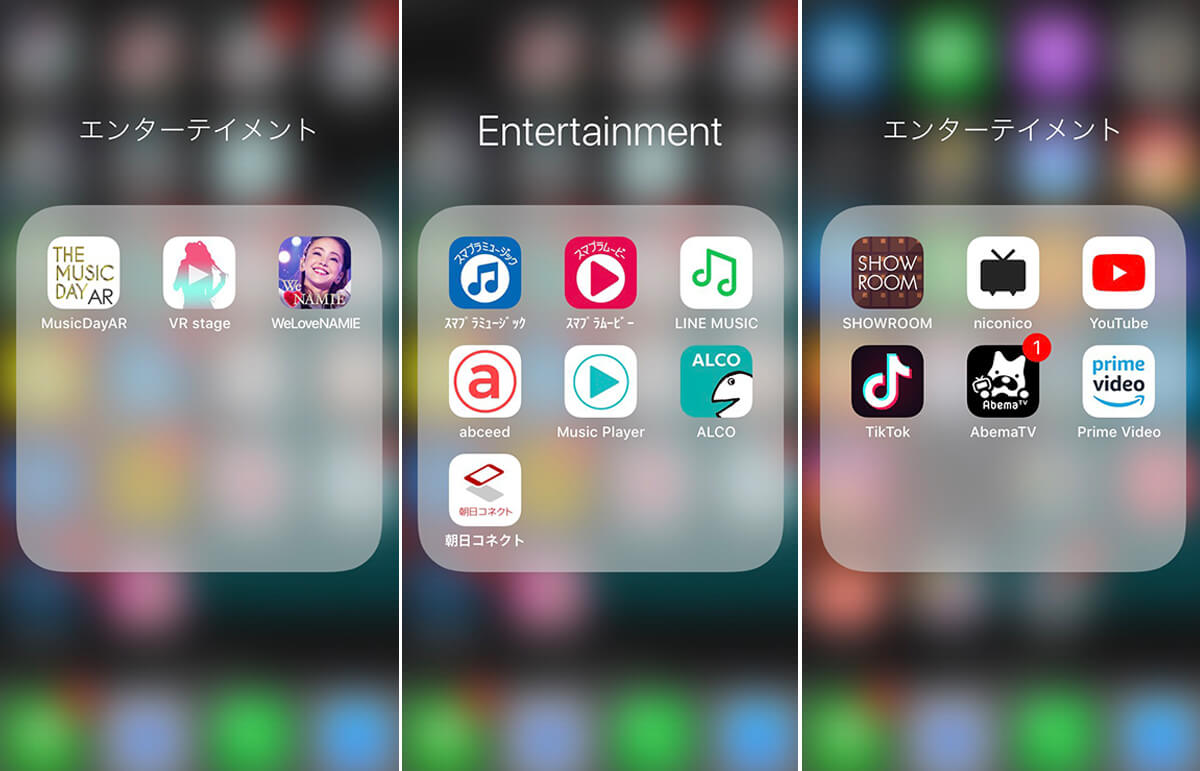
Task: Open the WeLoveNAMIE app
Action: pyautogui.click(x=315, y=272)
